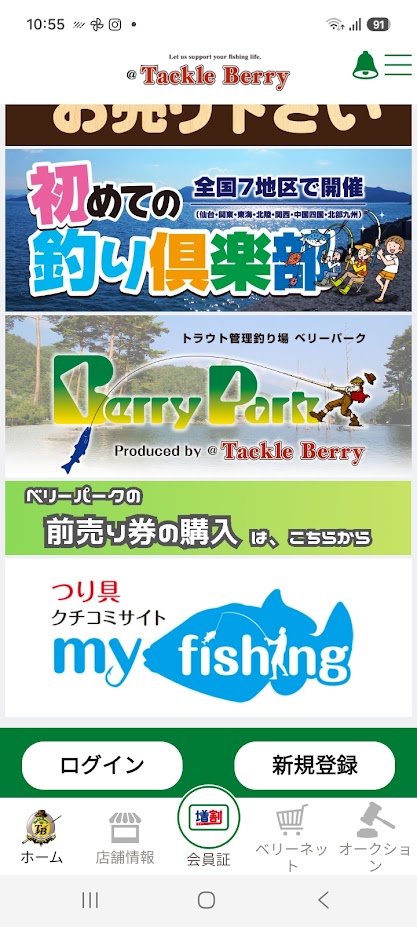This screenshot has height=927, width=417.
Task: Switch to the 店舗情報 tab
Action: [125, 838]
